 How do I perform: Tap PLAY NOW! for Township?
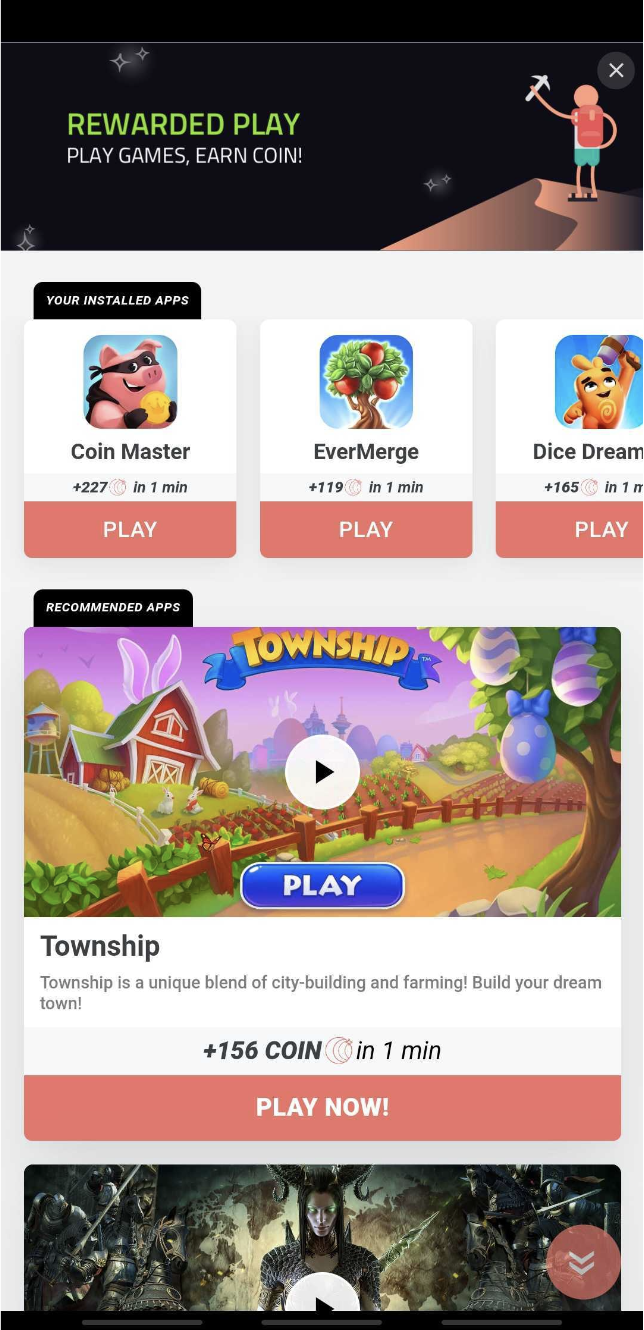click(x=322, y=1107)
